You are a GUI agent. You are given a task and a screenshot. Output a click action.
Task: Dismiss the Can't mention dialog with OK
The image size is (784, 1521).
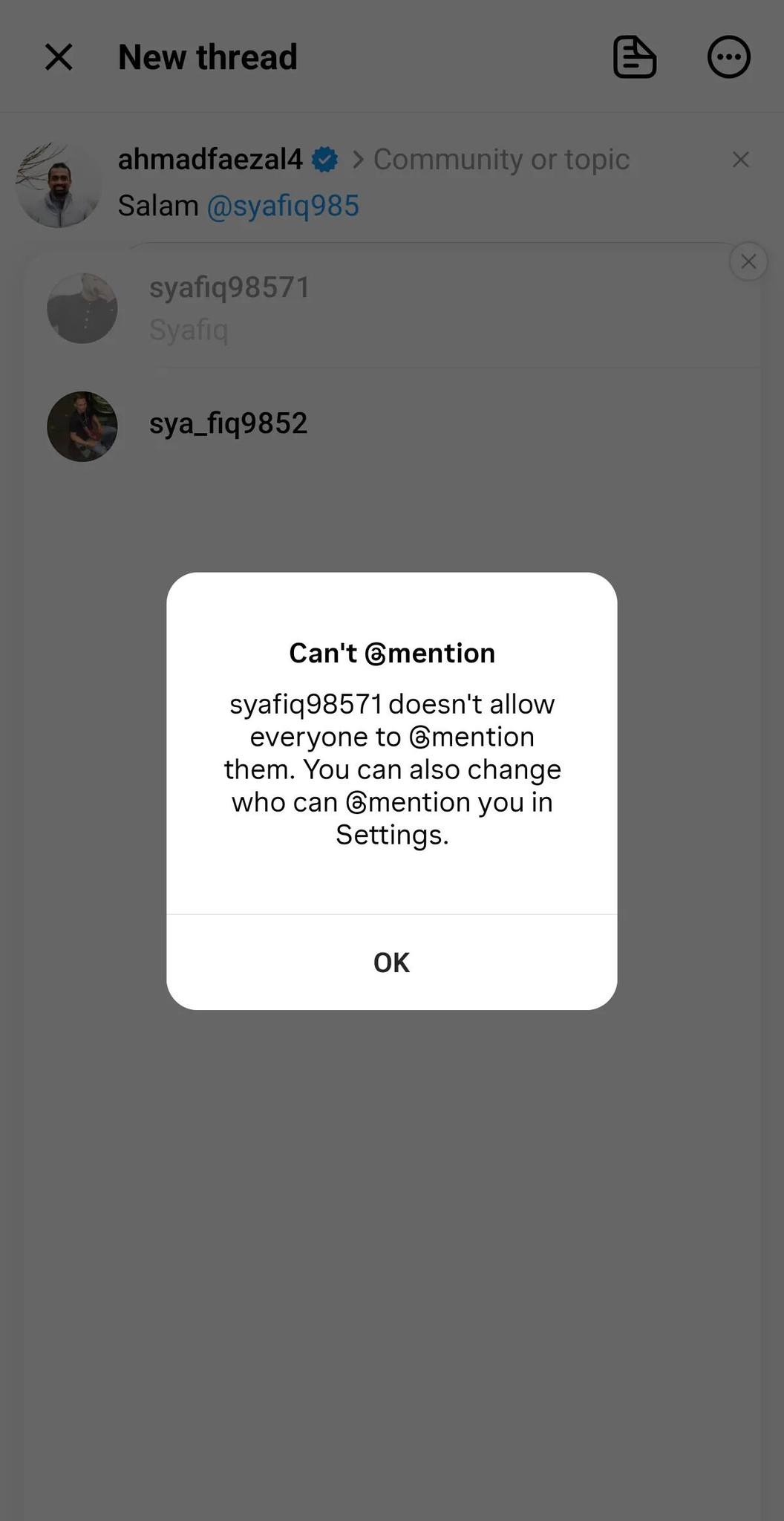coord(391,962)
